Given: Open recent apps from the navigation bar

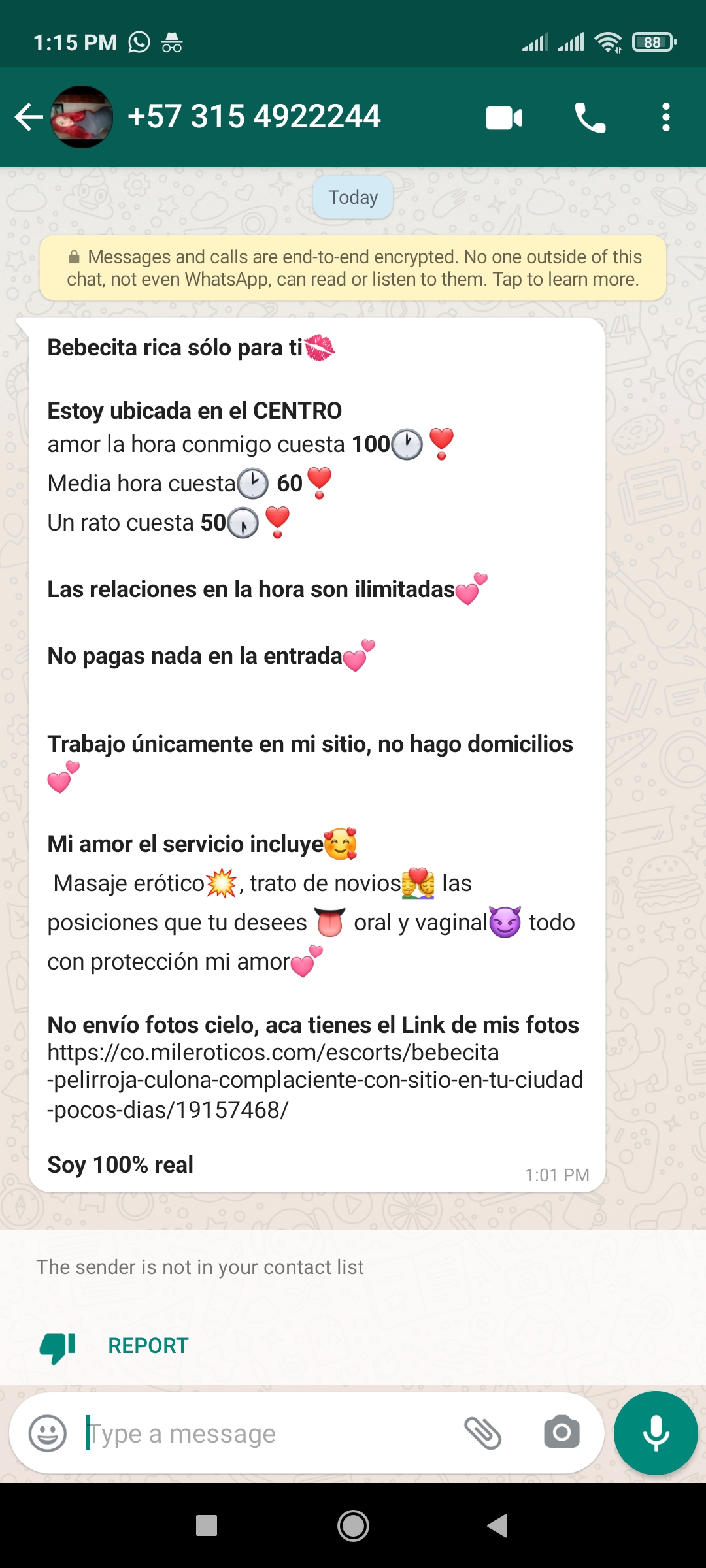Looking at the screenshot, I should (207, 1526).
